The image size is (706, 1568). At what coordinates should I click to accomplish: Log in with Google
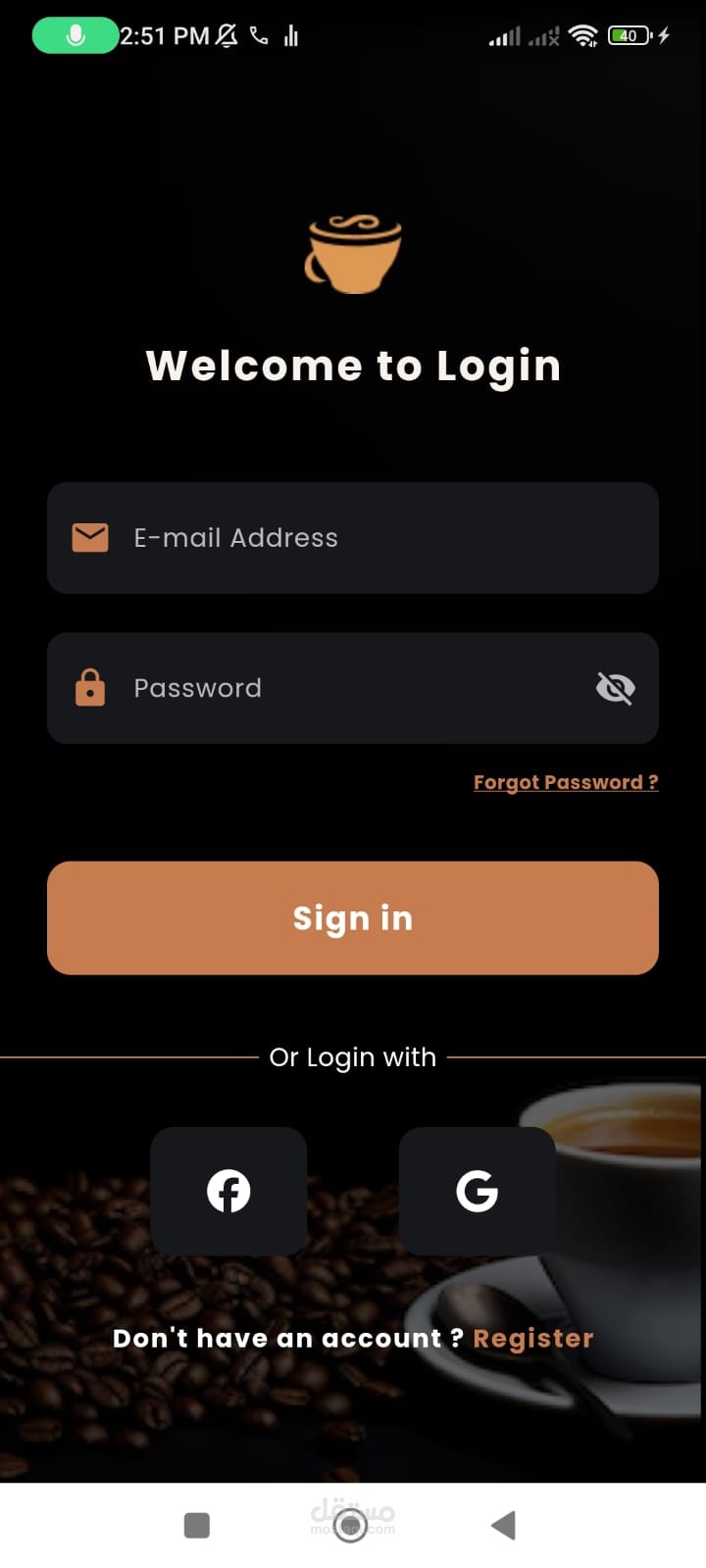tap(478, 1192)
